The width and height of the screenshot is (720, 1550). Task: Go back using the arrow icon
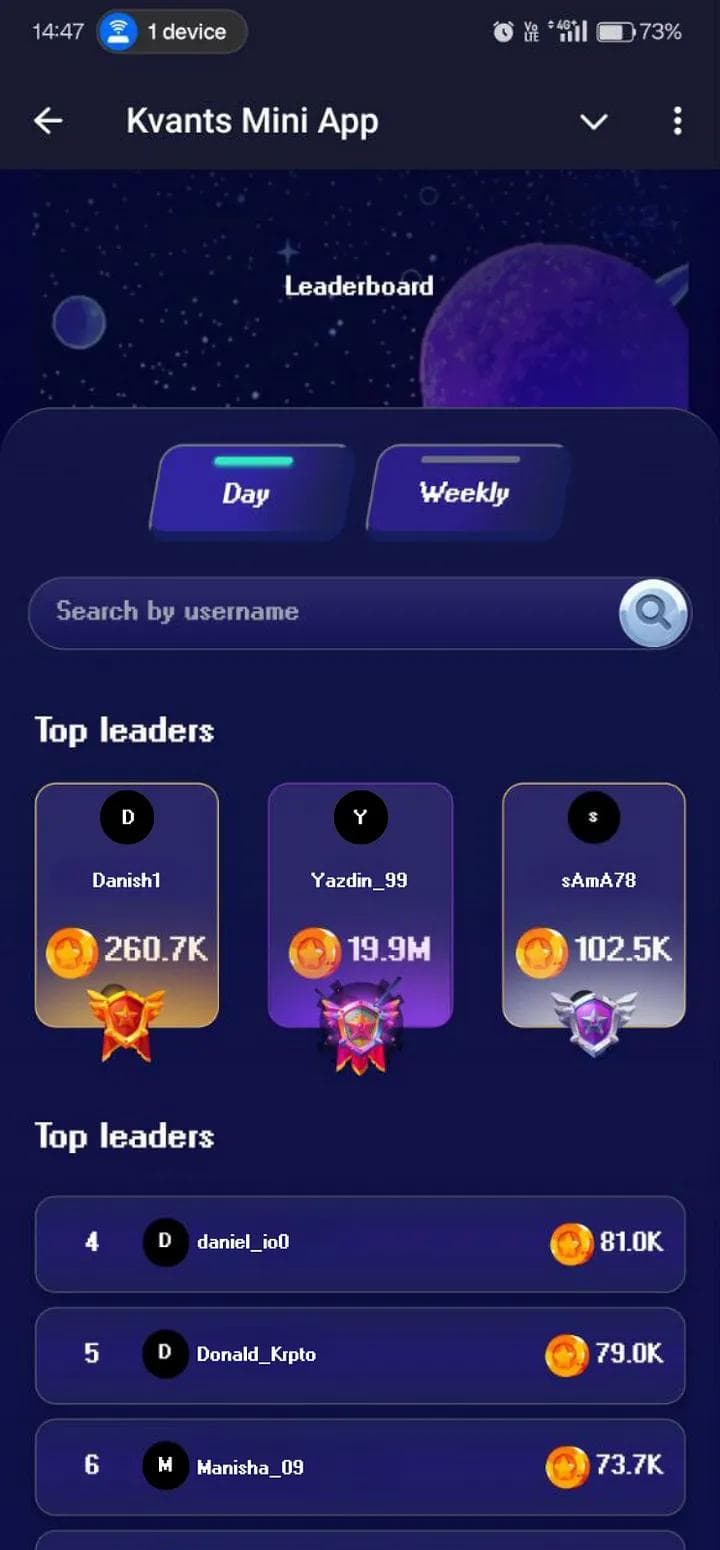[x=48, y=121]
